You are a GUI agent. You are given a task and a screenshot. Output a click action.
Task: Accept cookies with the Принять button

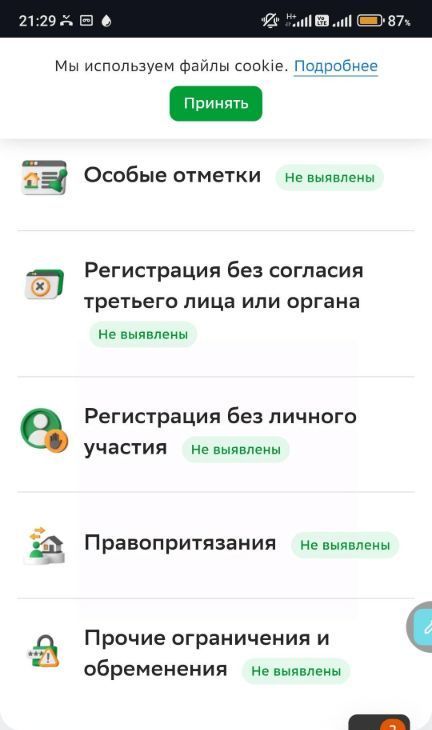click(216, 103)
